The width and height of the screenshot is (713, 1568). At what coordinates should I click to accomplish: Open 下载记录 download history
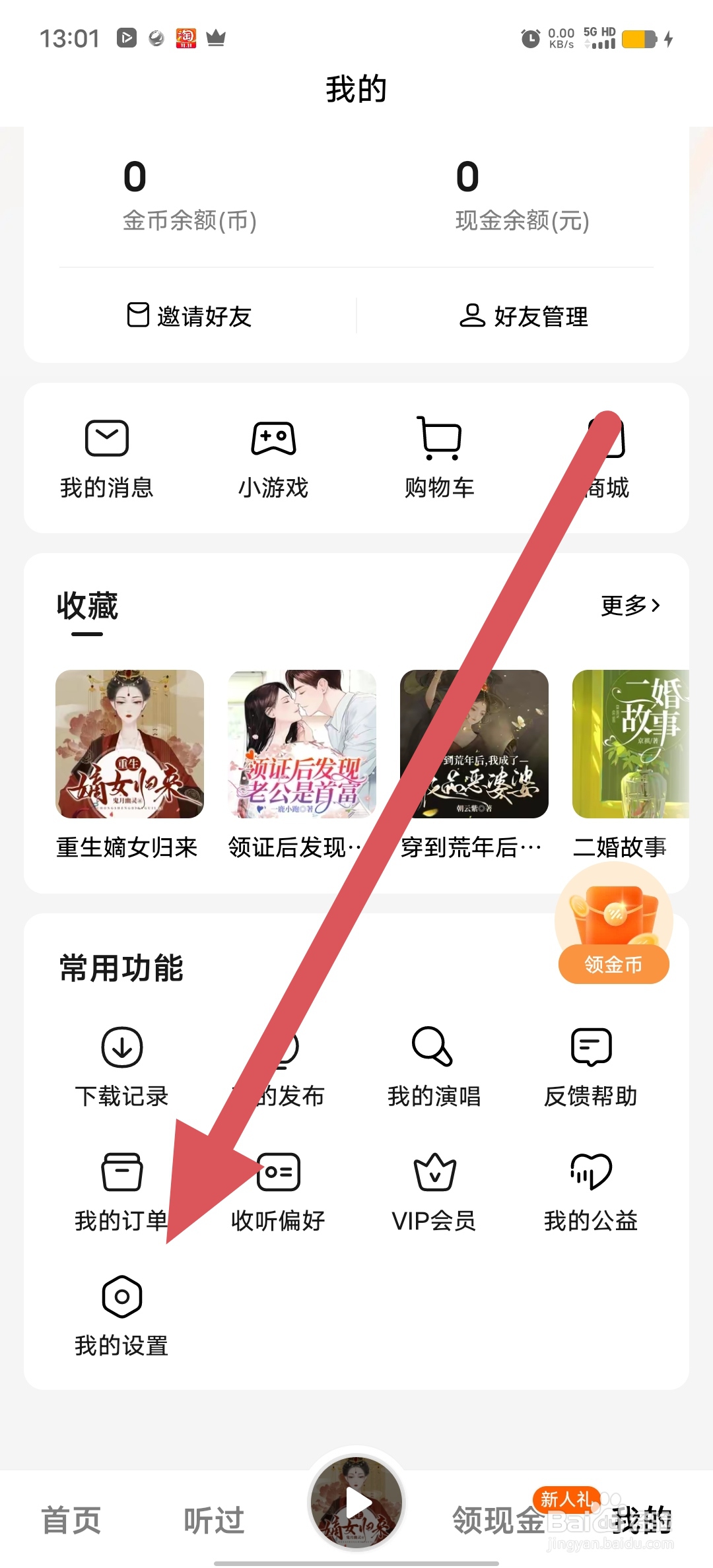pyautogui.click(x=123, y=1062)
